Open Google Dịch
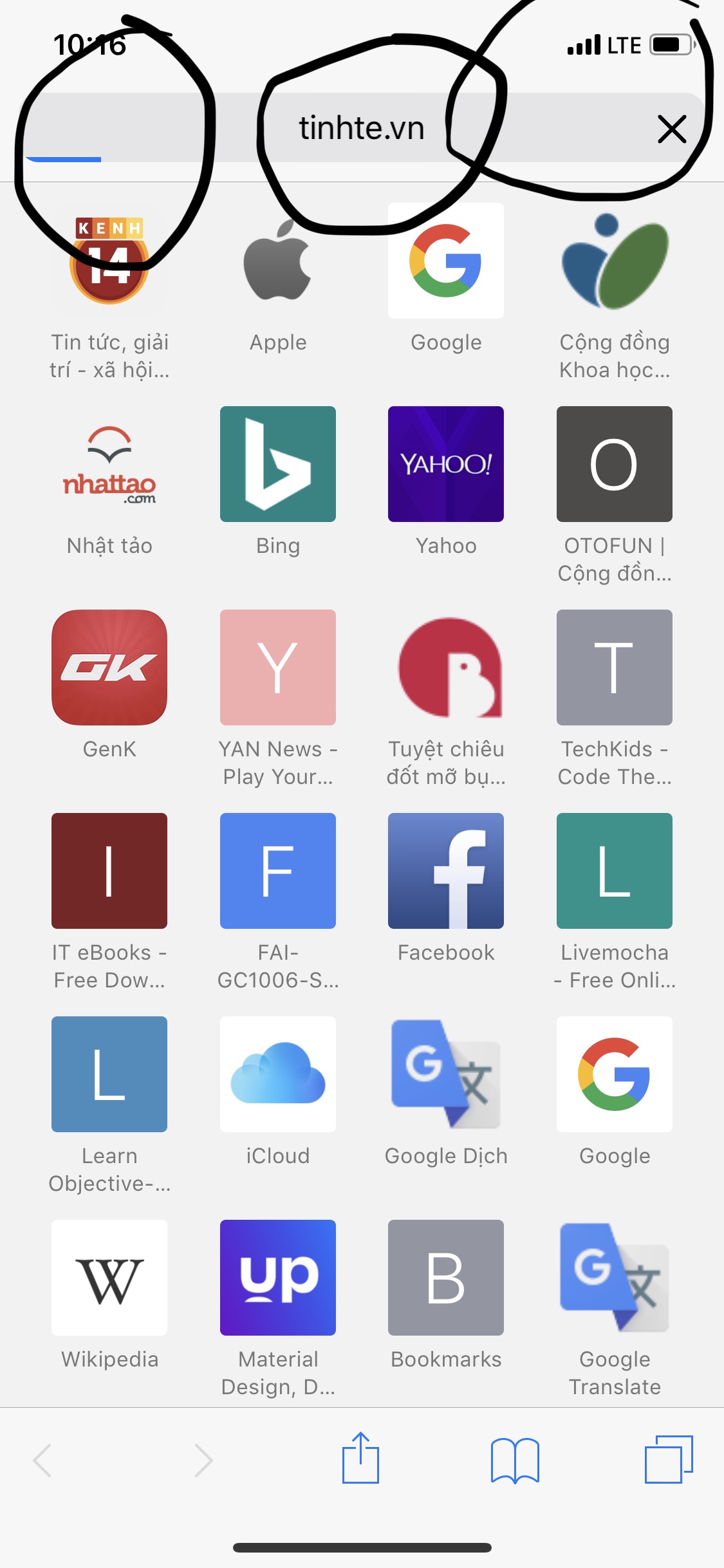 pyautogui.click(x=446, y=1074)
